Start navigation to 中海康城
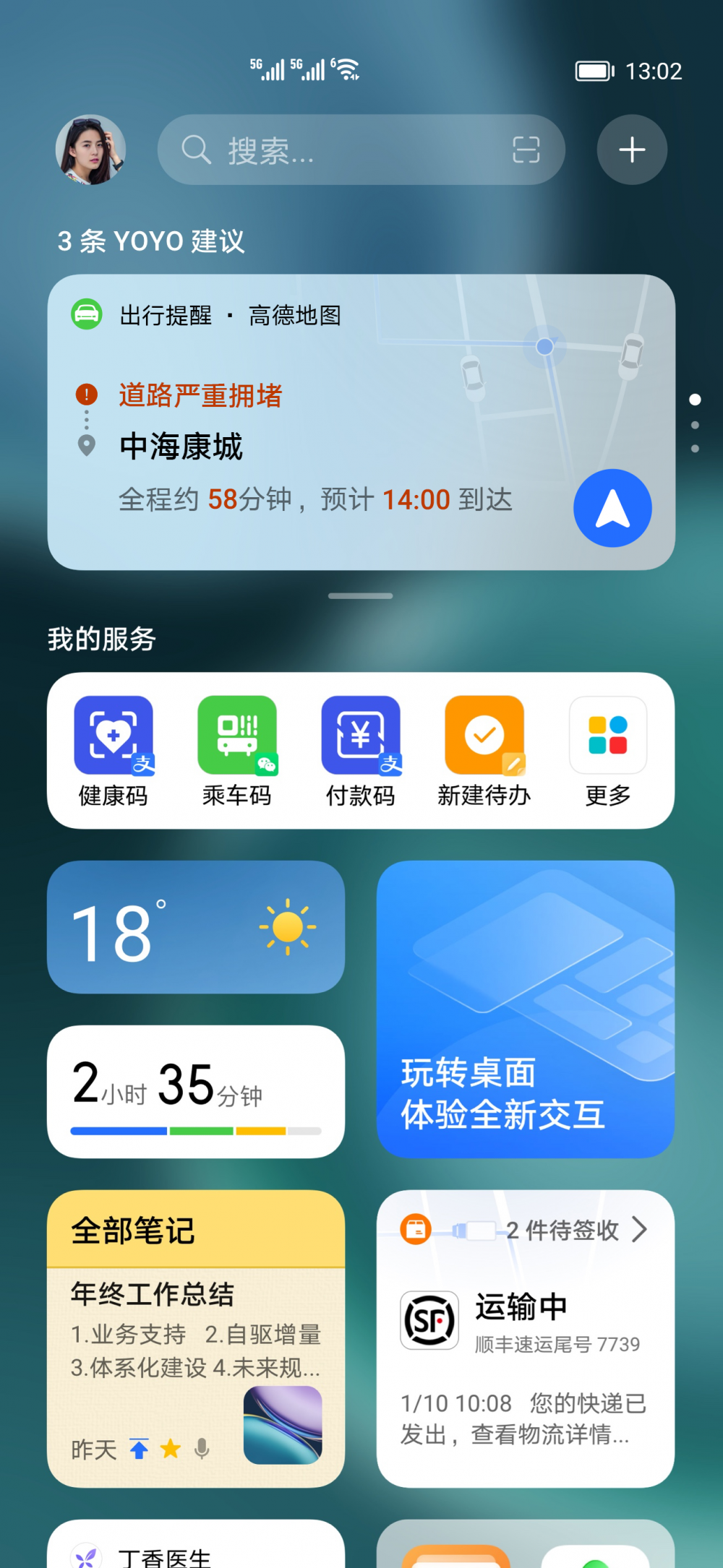 pos(612,508)
